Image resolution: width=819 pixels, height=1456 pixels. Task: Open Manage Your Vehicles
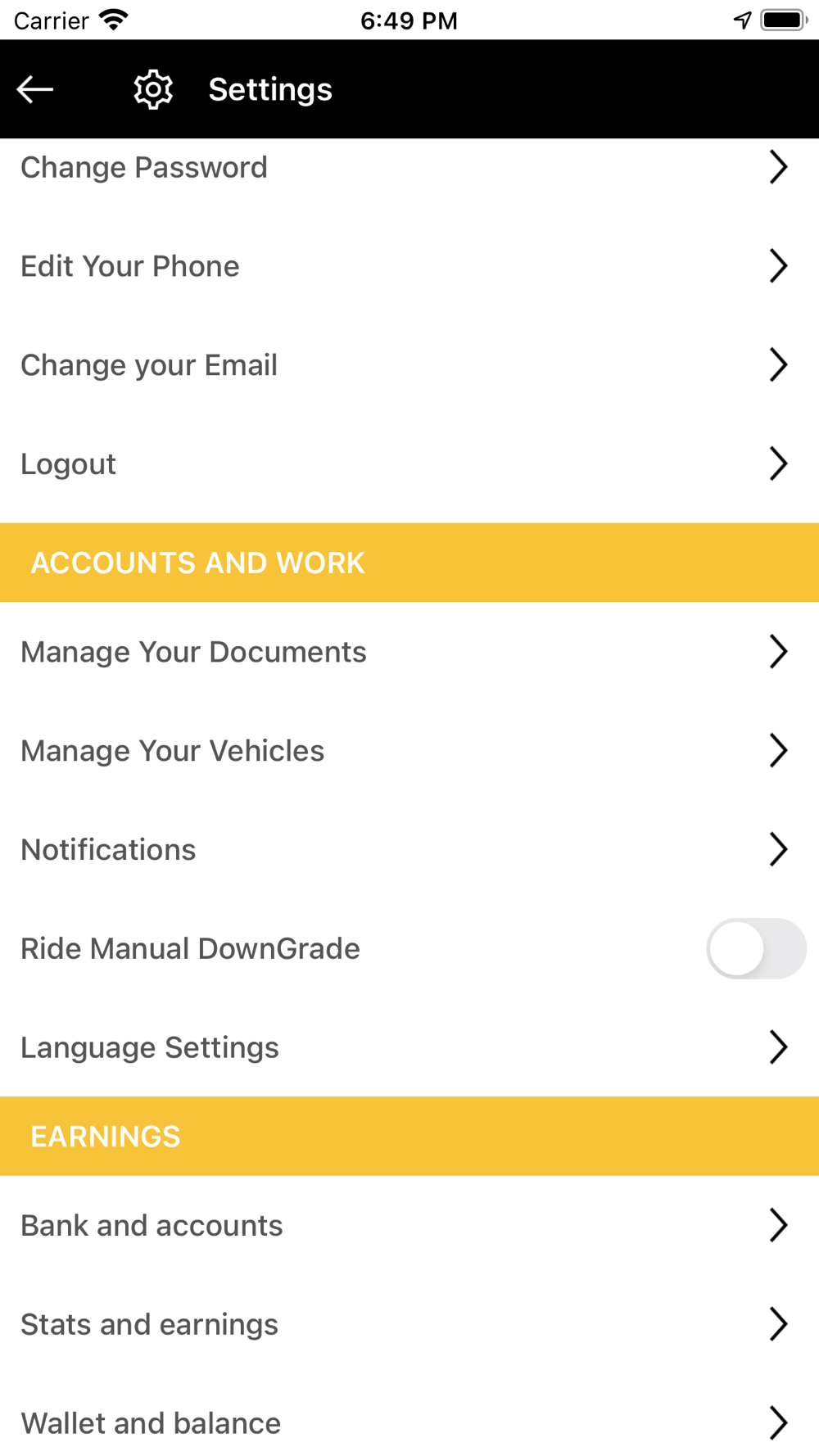pyautogui.click(x=409, y=751)
